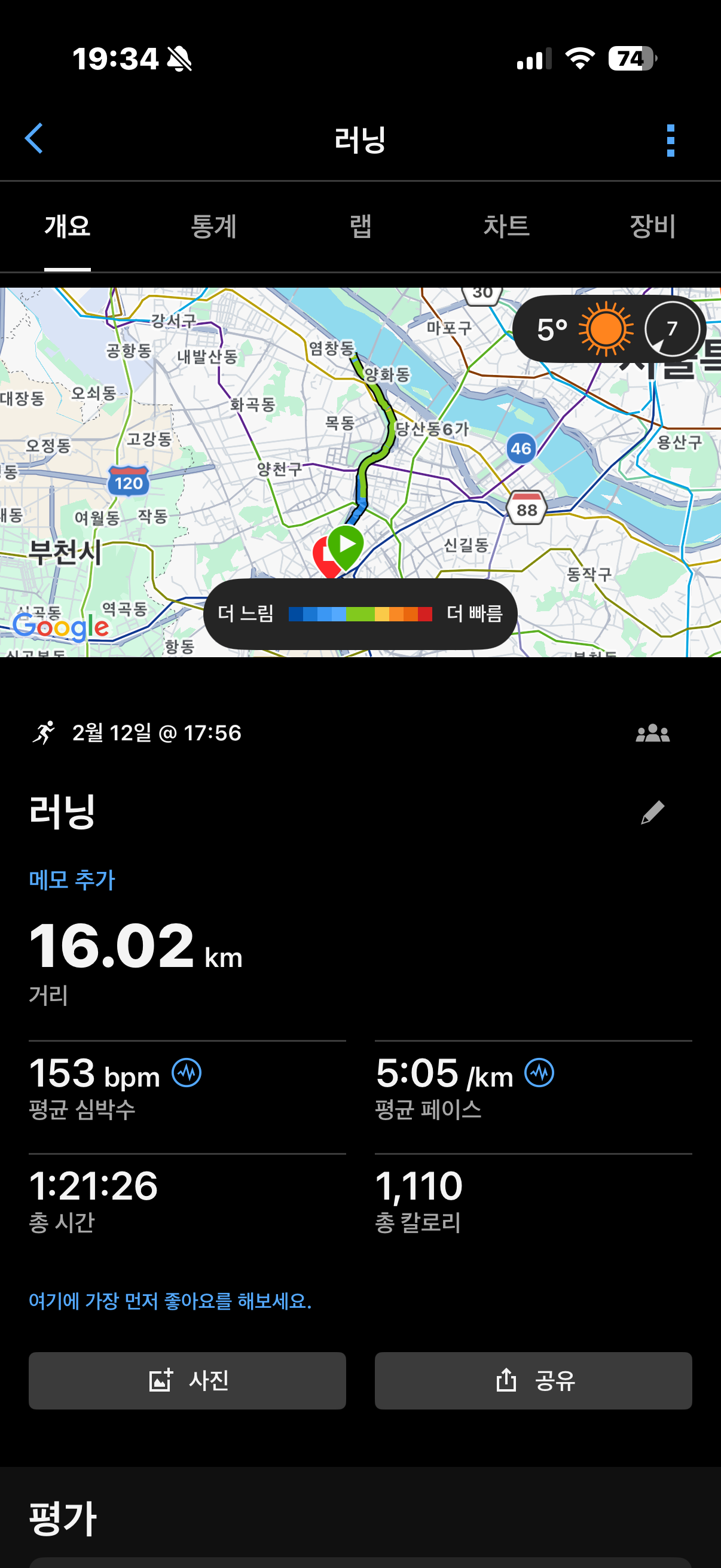Tap 메모 추가 to add a note
This screenshot has width=721, height=1568.
tap(71, 878)
